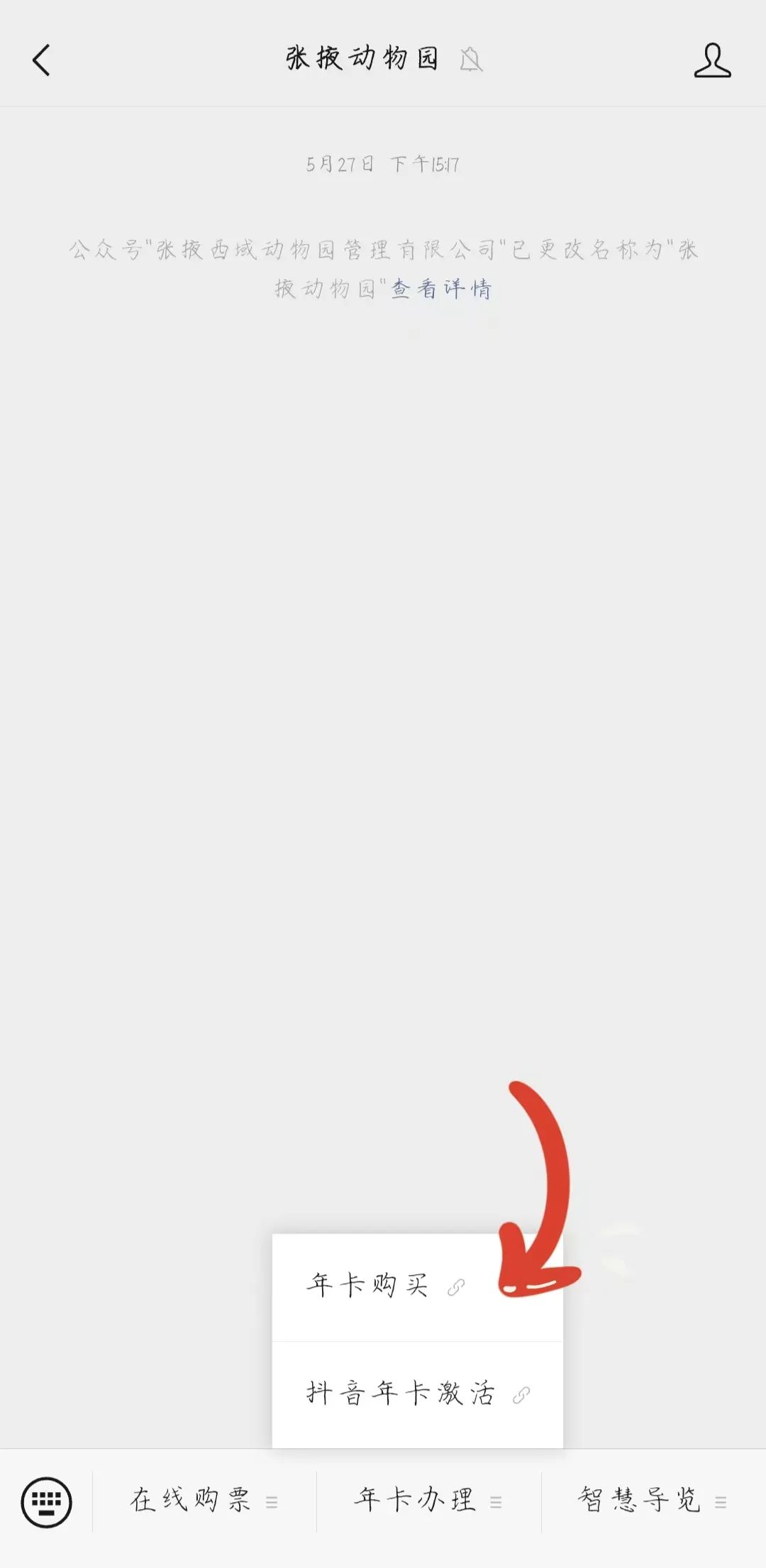Go back from 张掖动物园 chat
Image resolution: width=766 pixels, height=1568 pixels.
(x=42, y=60)
